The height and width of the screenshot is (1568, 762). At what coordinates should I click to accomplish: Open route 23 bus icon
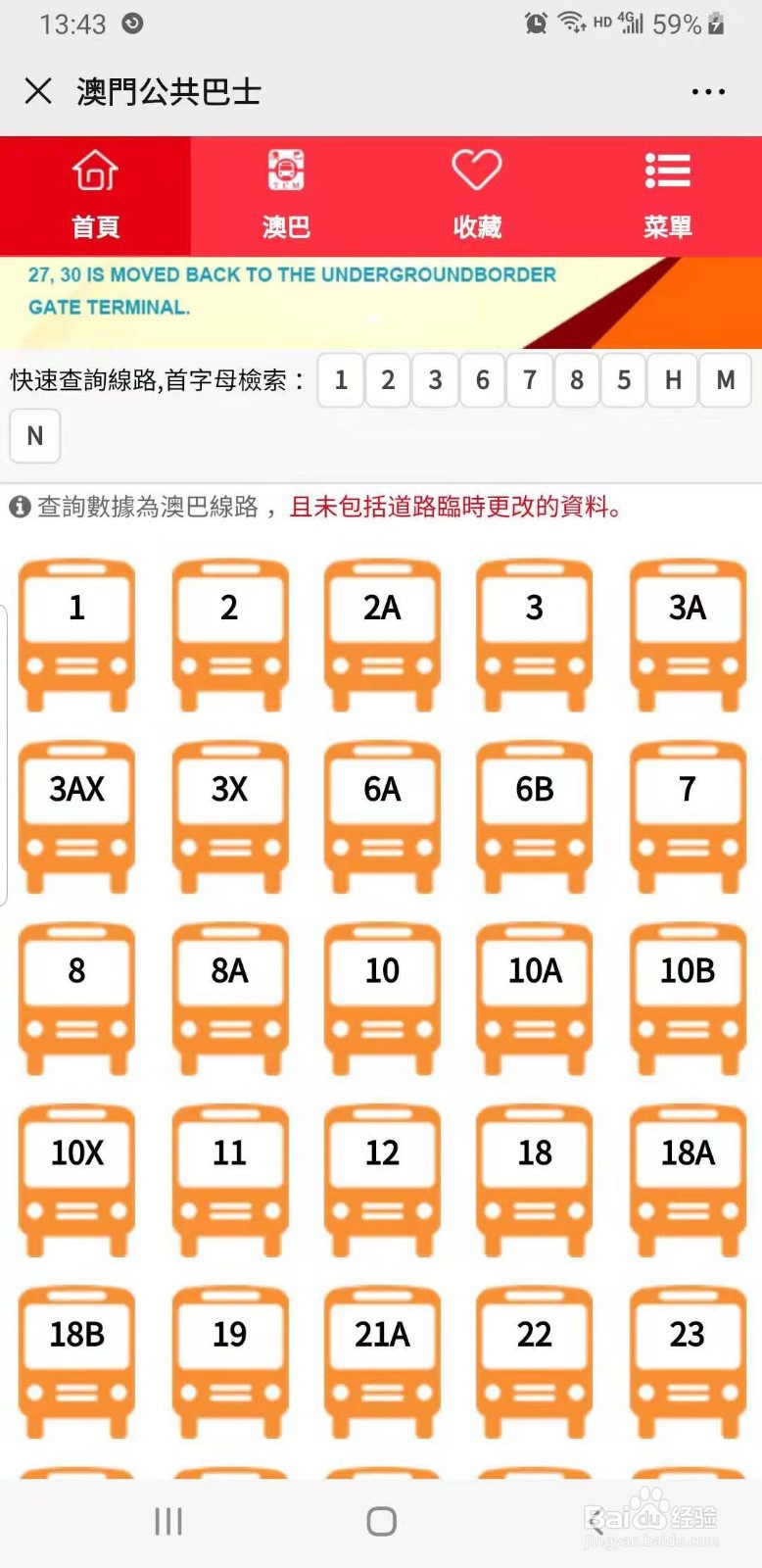pos(686,1357)
